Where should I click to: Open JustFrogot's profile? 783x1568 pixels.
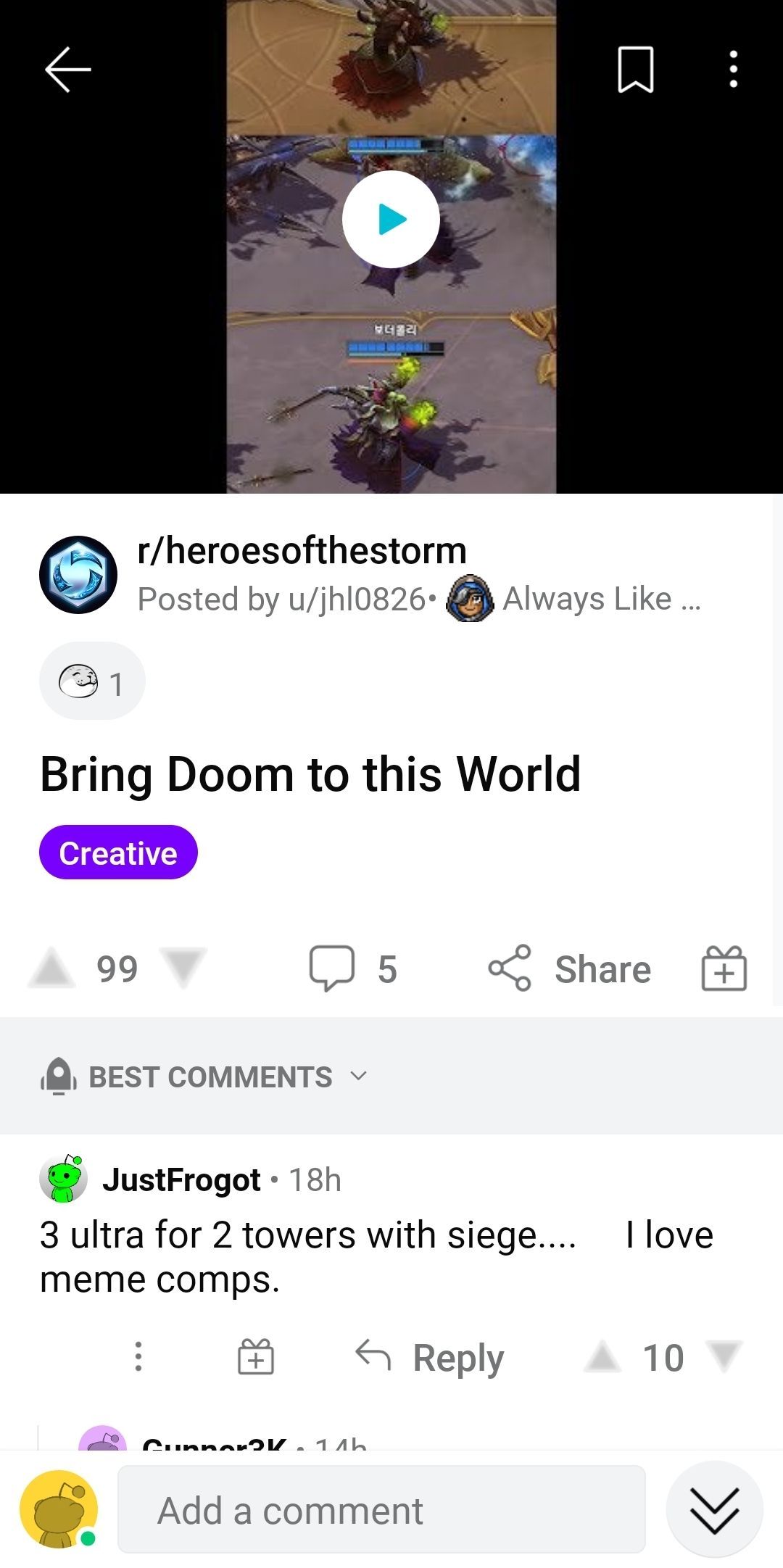[181, 1180]
